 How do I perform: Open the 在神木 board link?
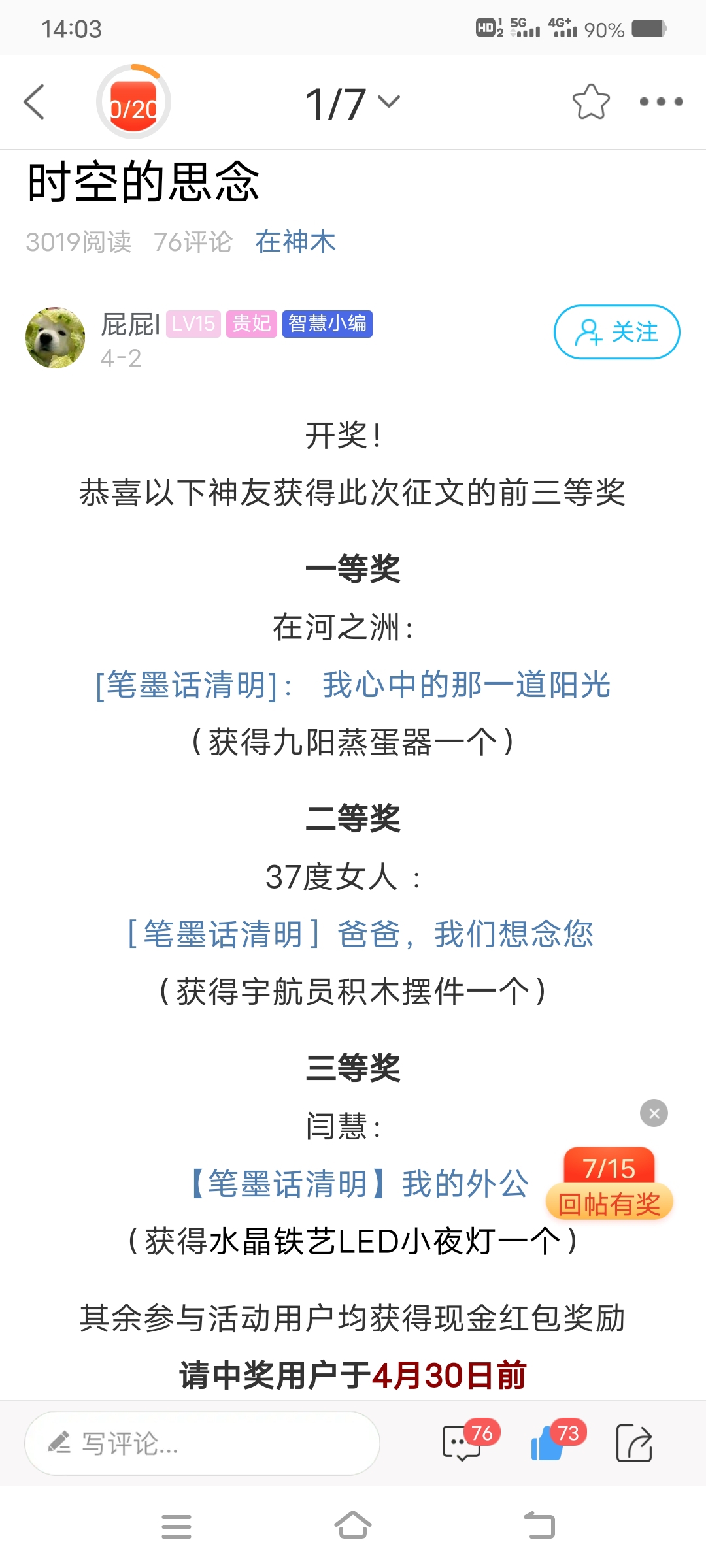pyautogui.click(x=295, y=242)
